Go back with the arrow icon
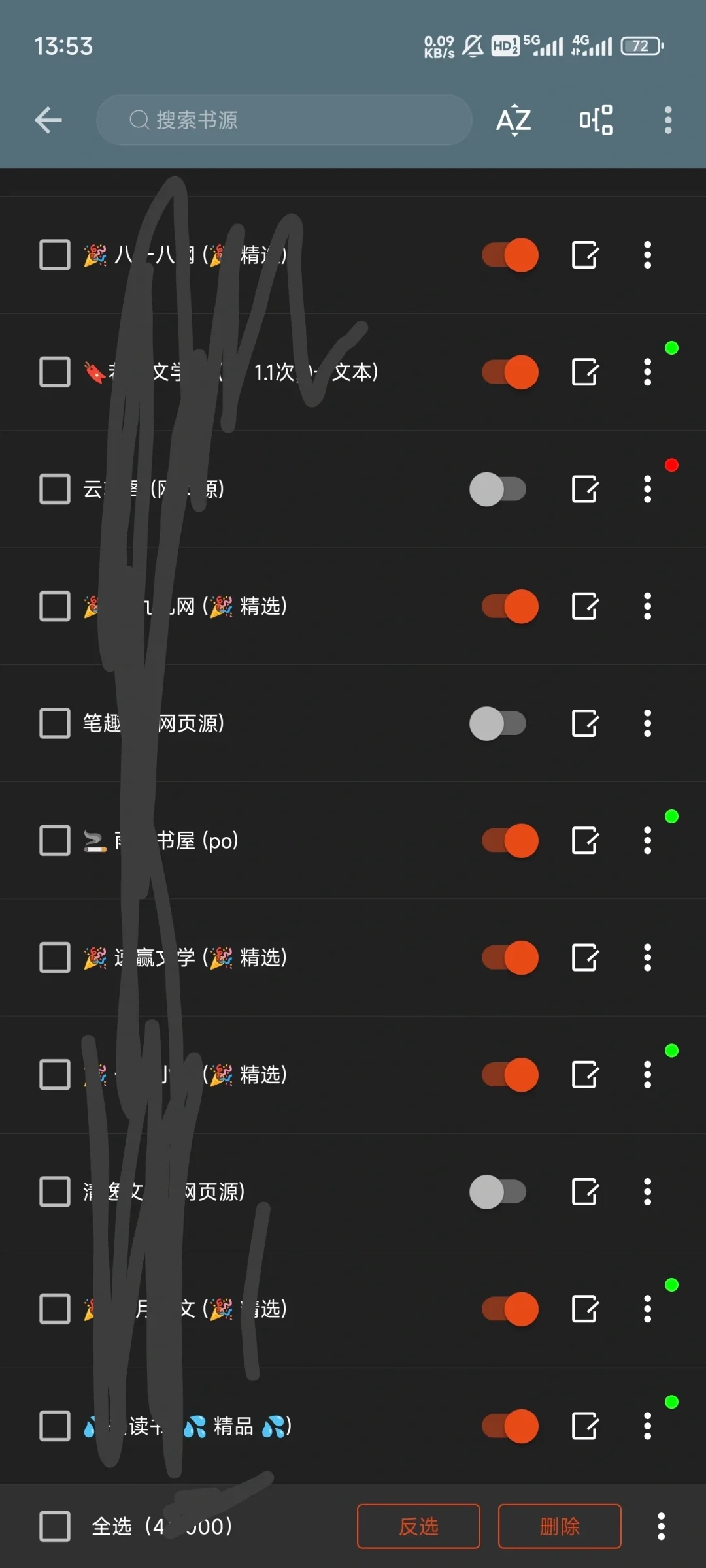Screen dimensions: 706x1568 (48, 120)
